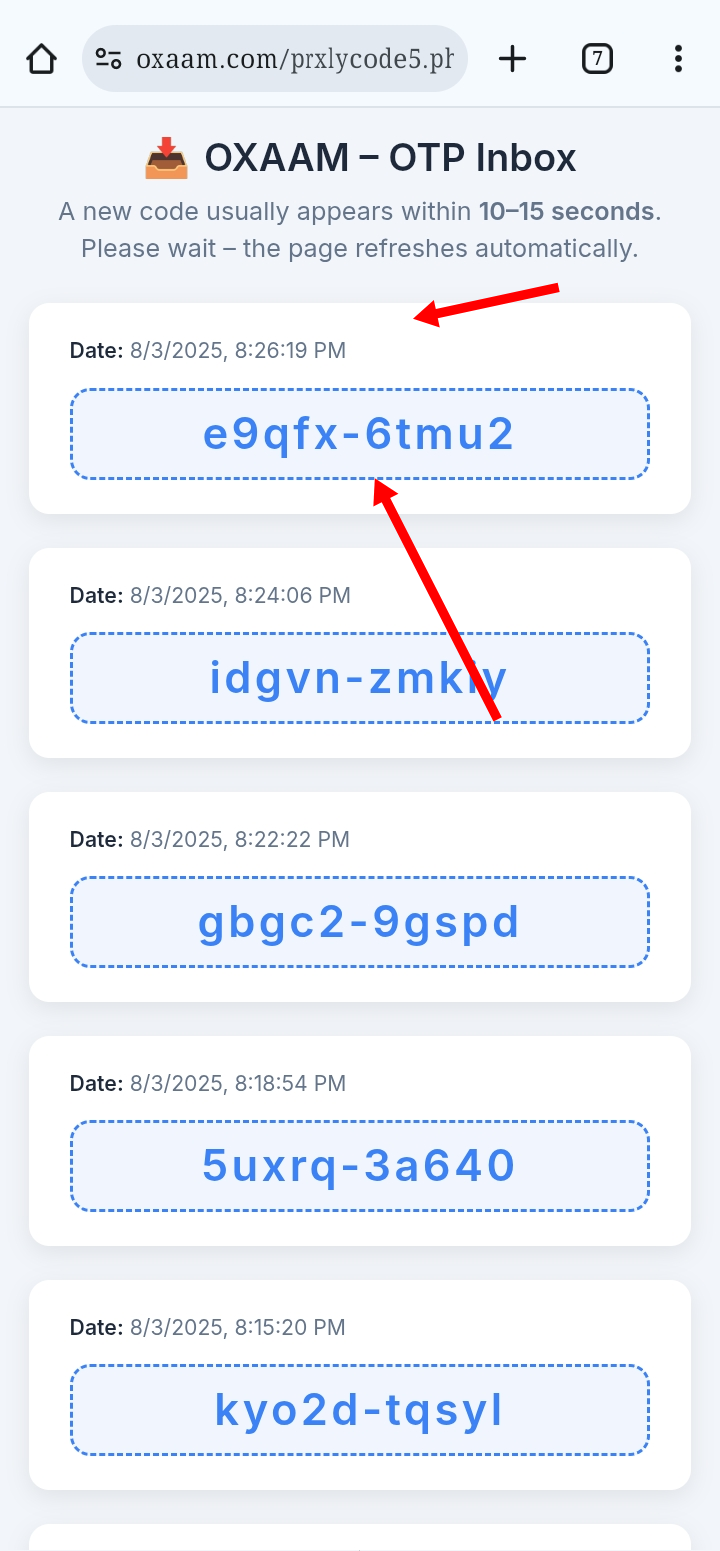Open a new browser tab

point(512,59)
